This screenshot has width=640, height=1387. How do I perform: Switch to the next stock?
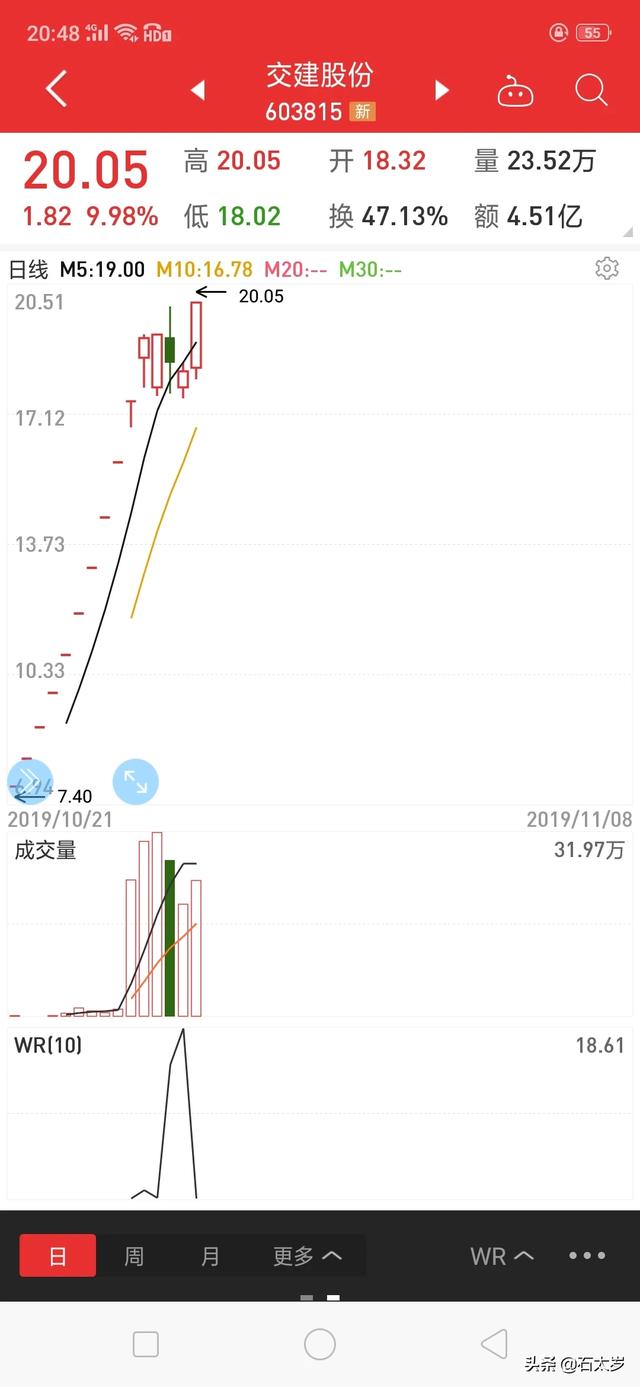(x=441, y=91)
